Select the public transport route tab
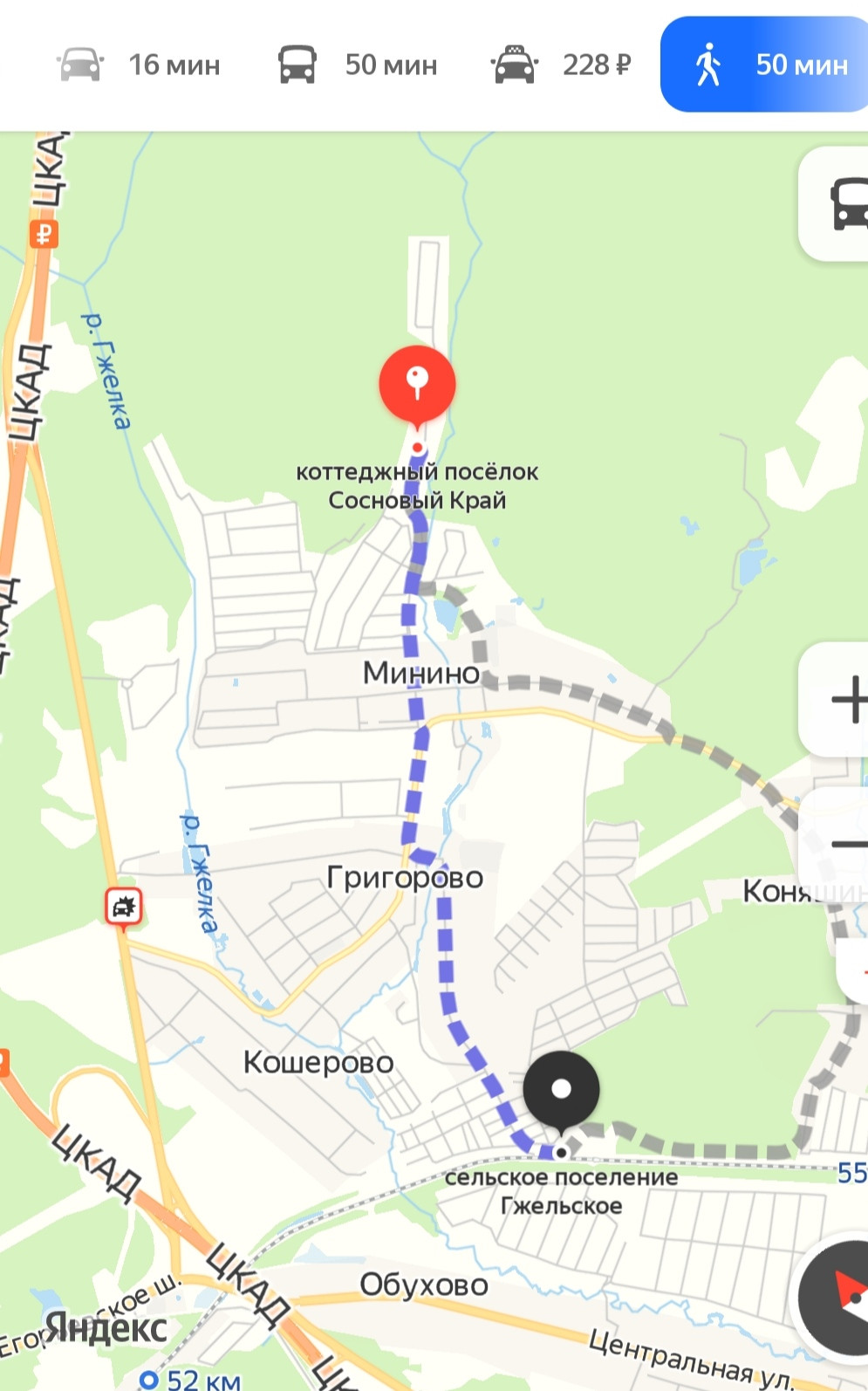 [x=358, y=65]
